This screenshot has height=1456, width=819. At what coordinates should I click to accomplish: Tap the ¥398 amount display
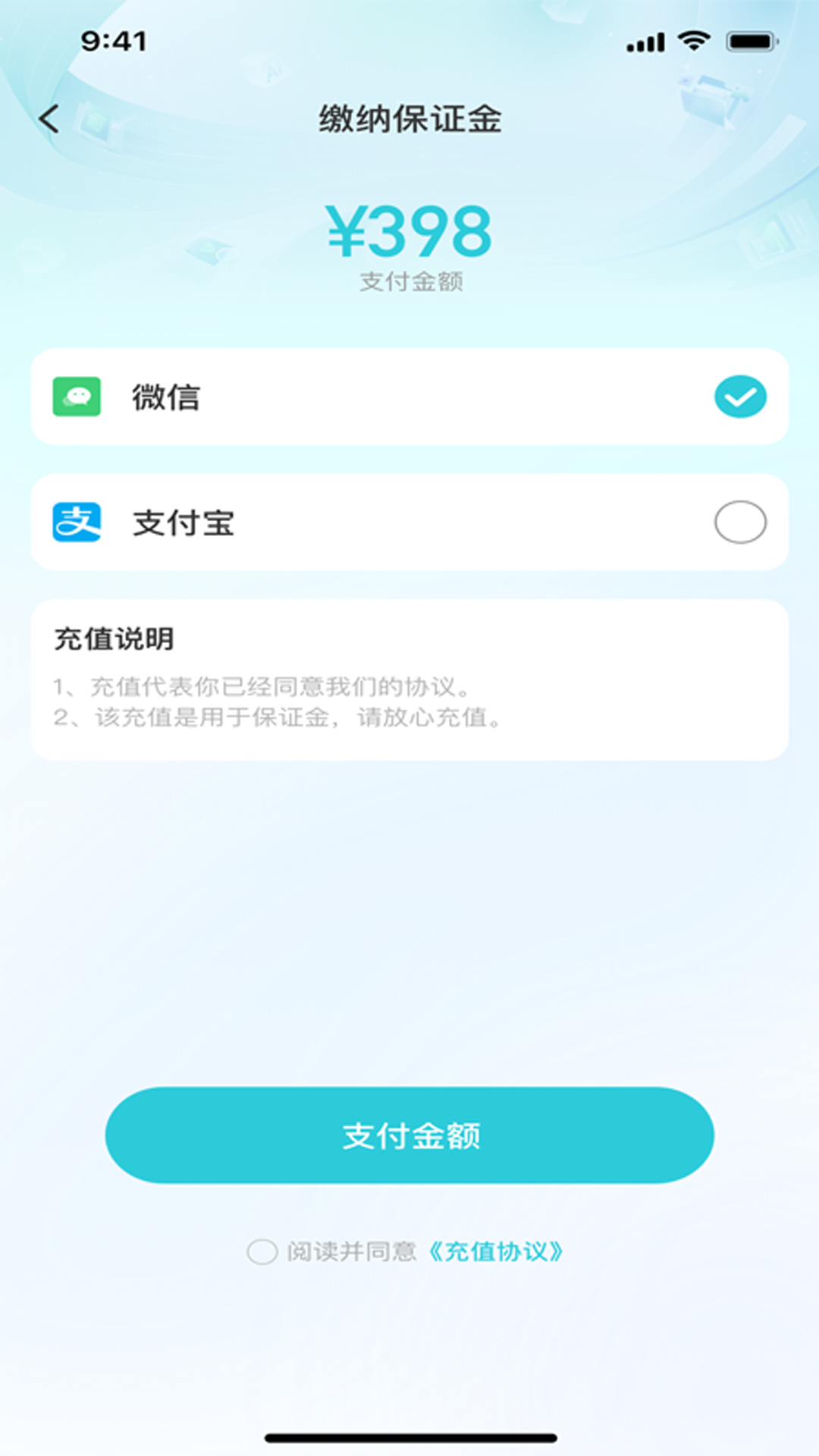(409, 231)
